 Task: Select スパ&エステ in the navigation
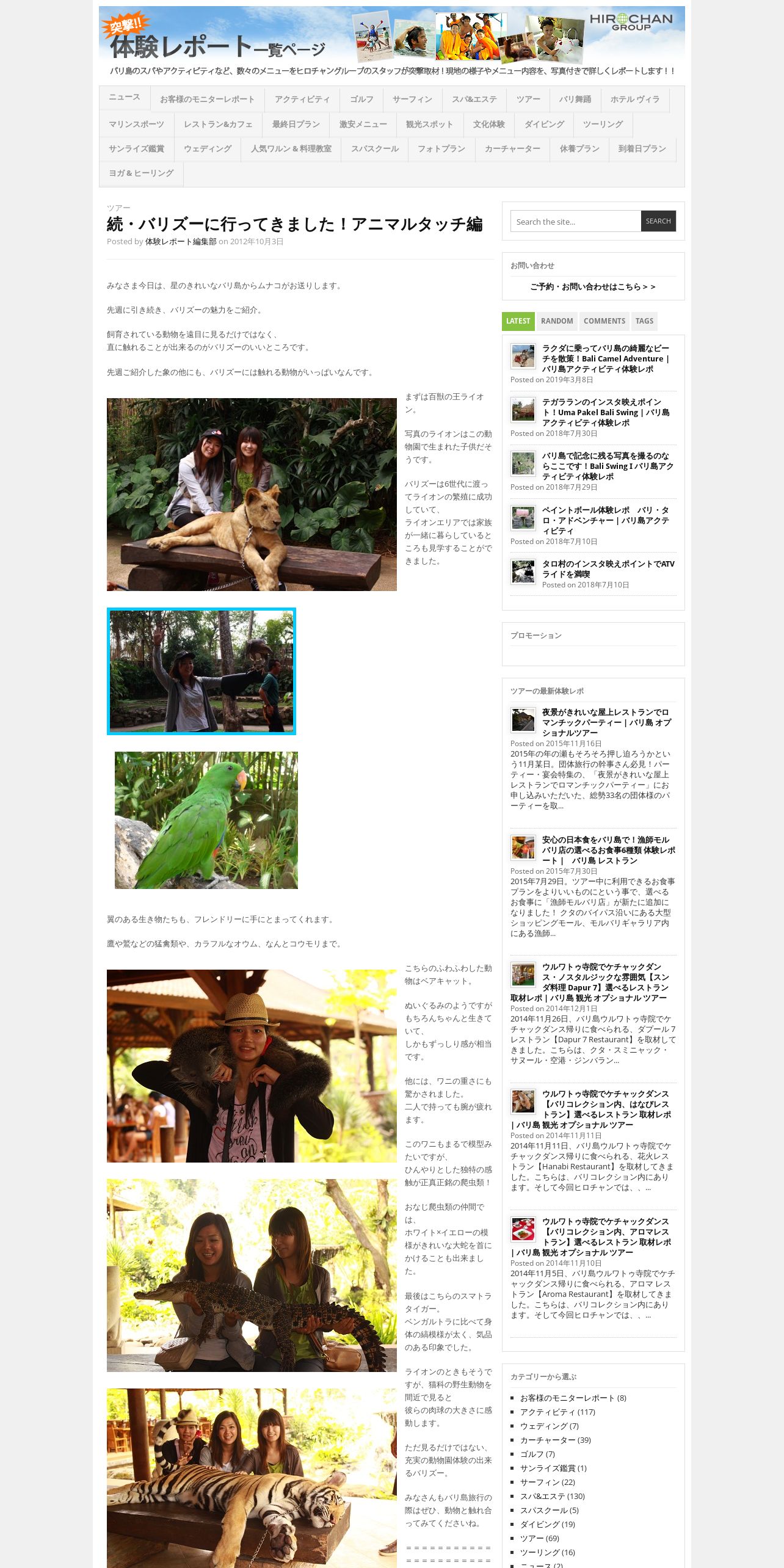click(474, 100)
